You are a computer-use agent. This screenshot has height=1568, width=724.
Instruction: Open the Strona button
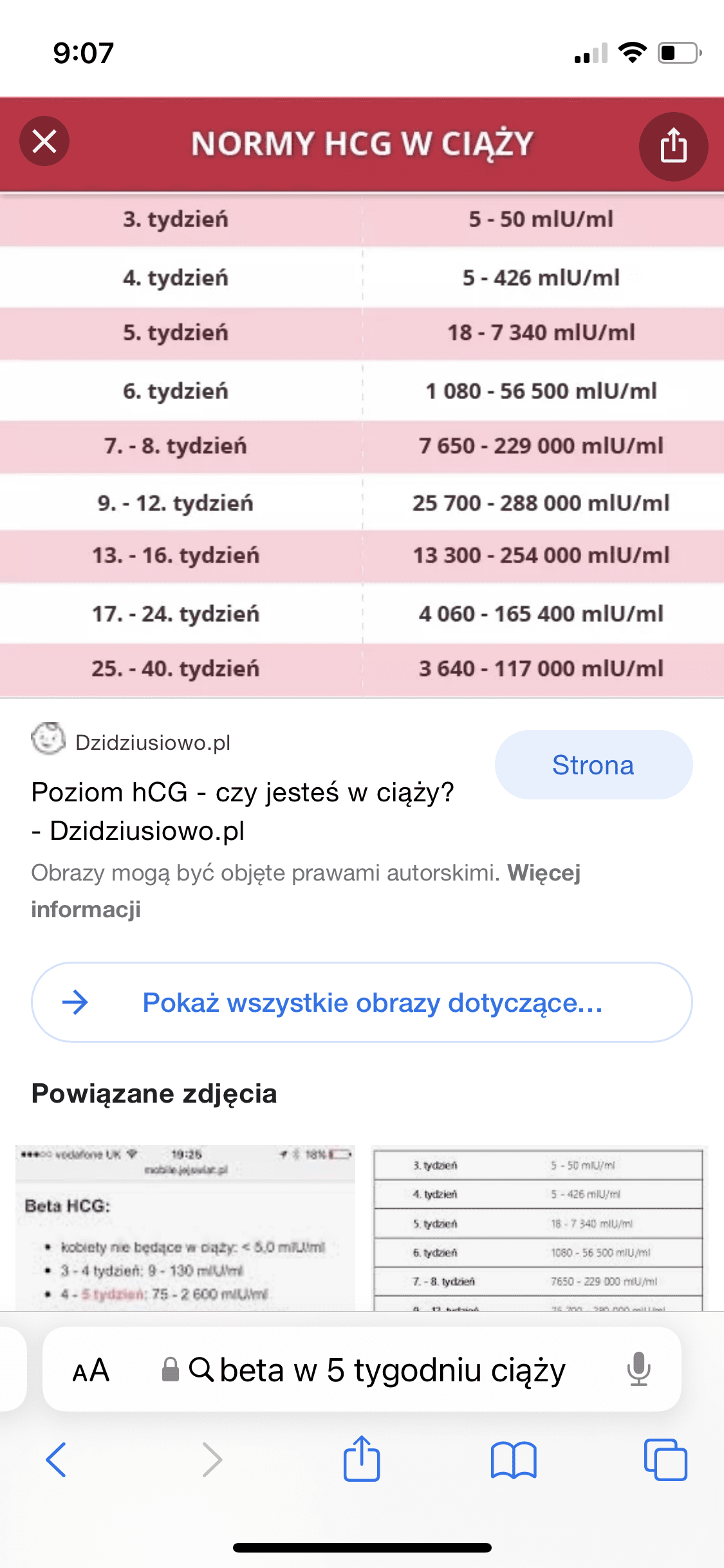coord(593,765)
